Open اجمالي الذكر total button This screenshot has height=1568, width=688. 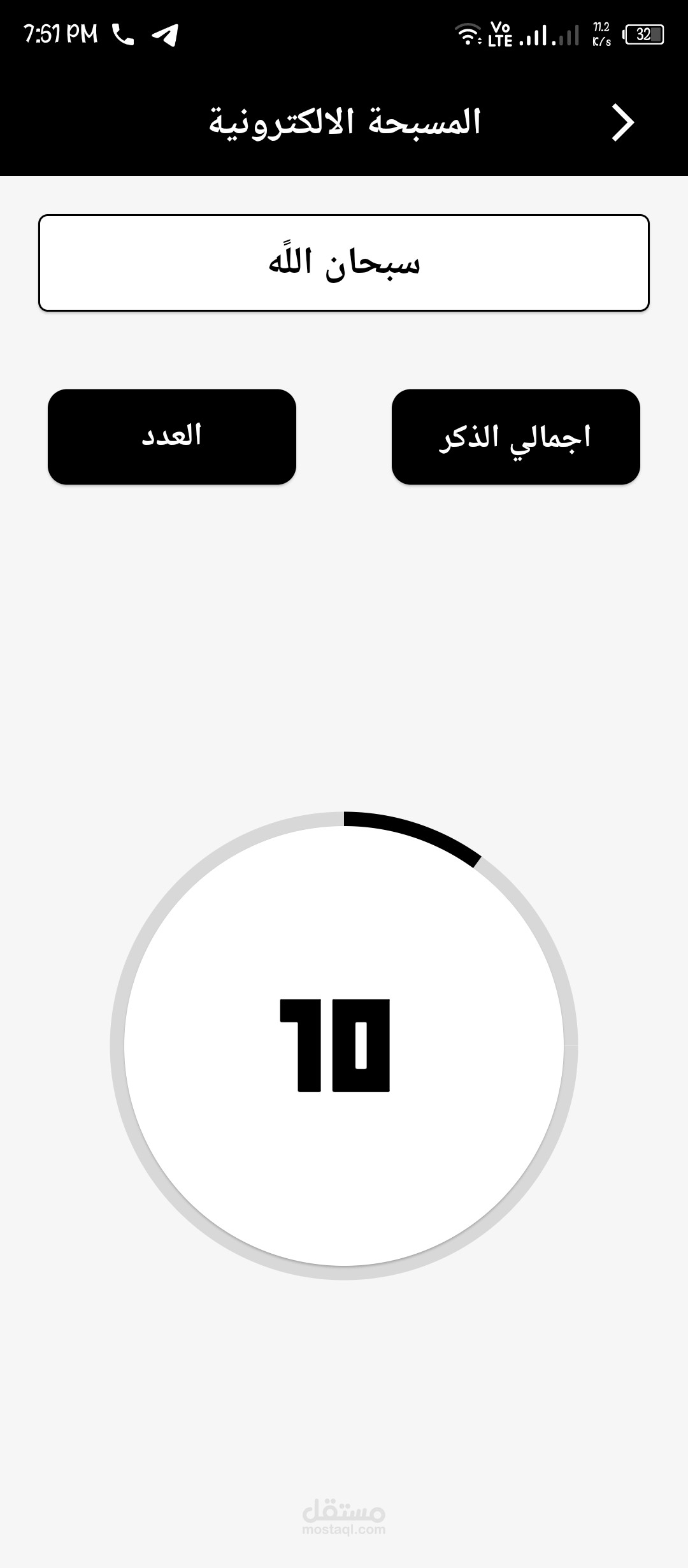pos(516,437)
